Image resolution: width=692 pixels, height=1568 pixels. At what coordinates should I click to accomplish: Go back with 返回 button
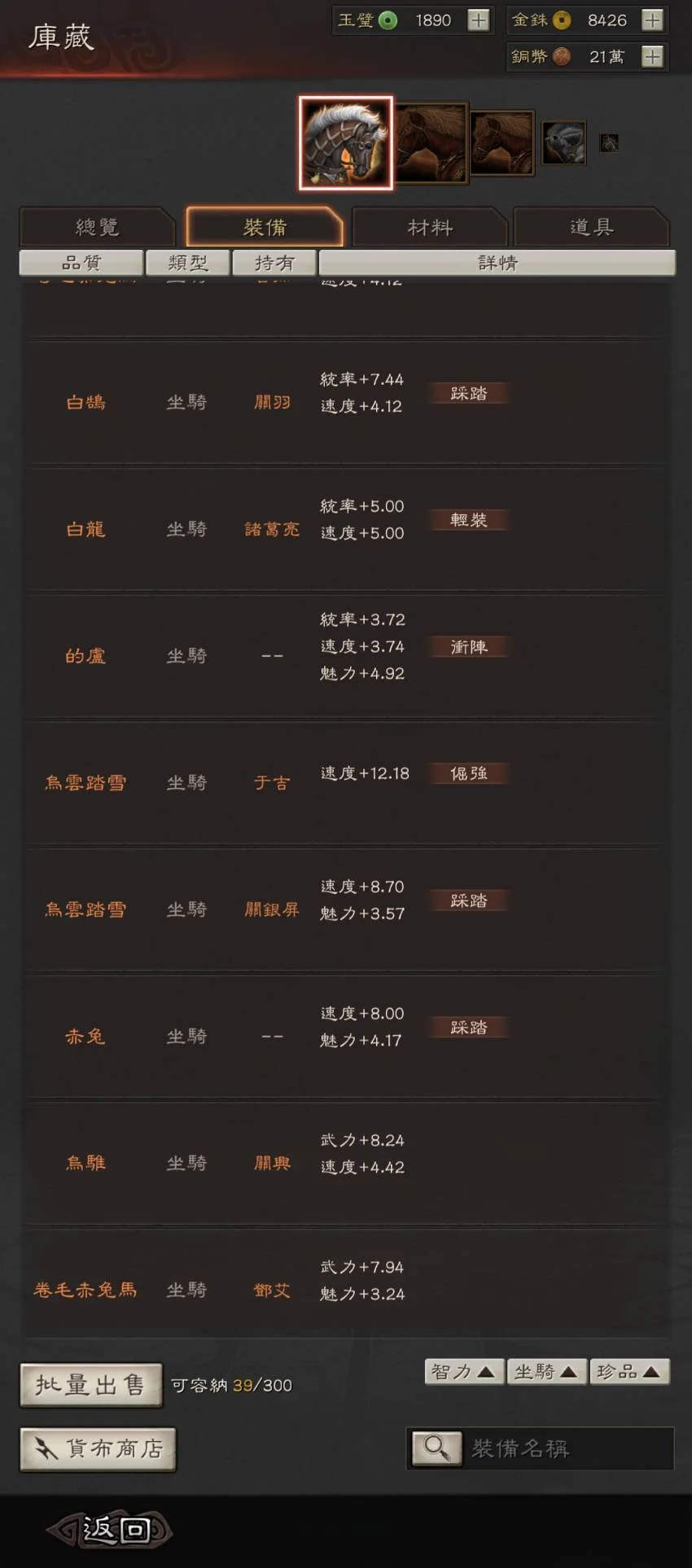coord(110,1530)
